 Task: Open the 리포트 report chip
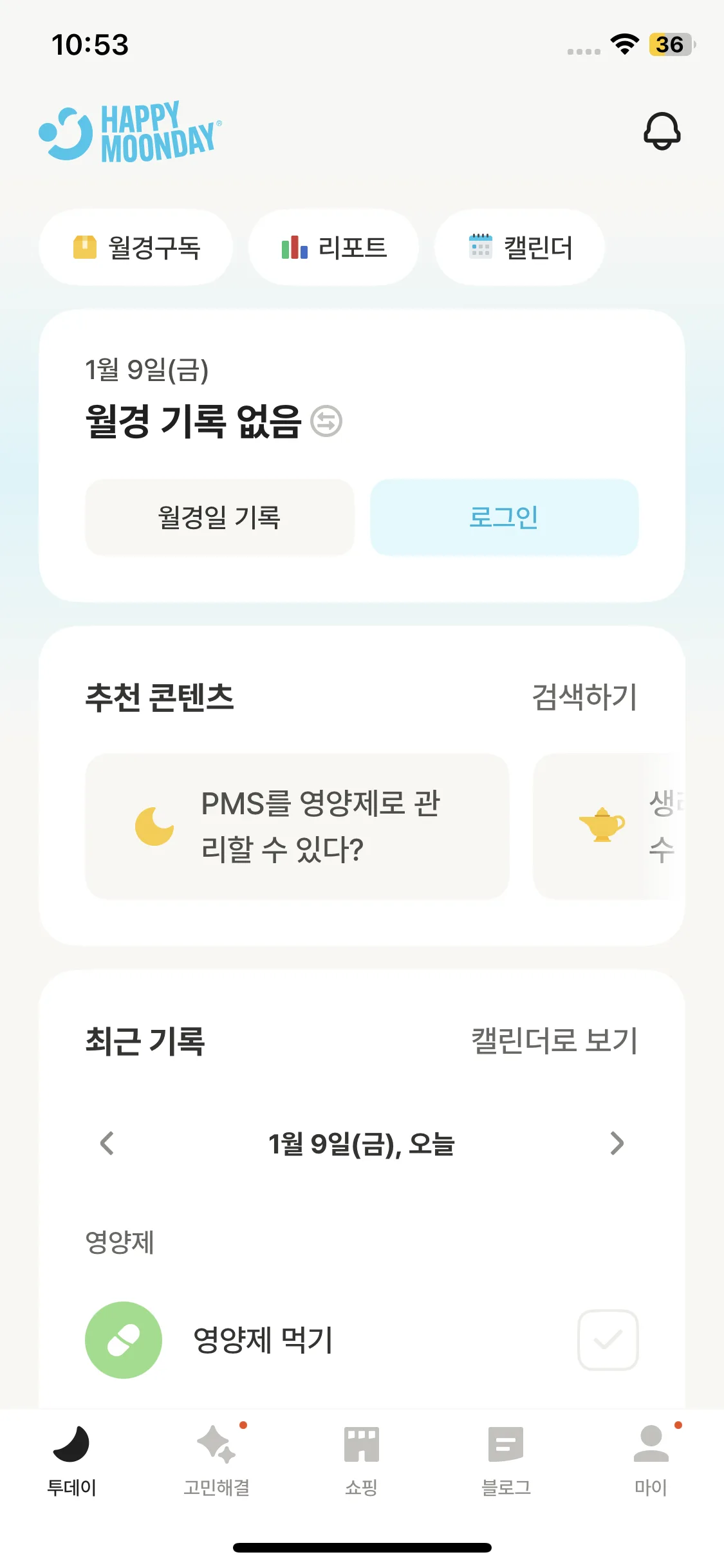coord(333,247)
